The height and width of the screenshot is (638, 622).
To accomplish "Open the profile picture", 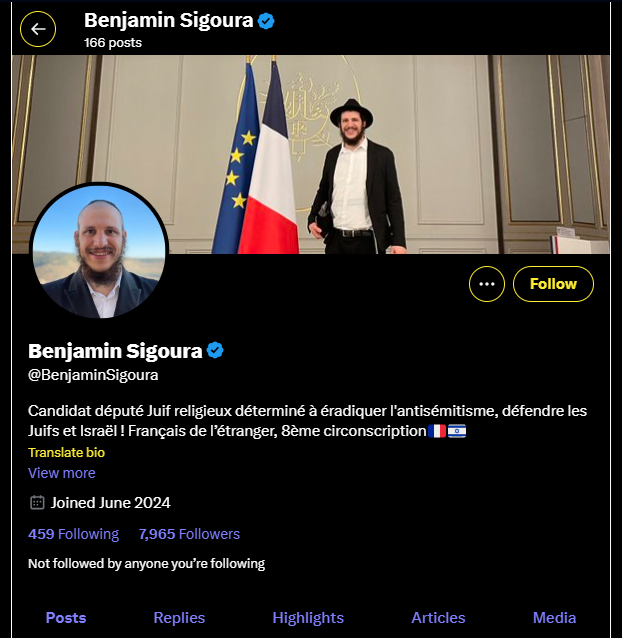I will (x=99, y=251).
